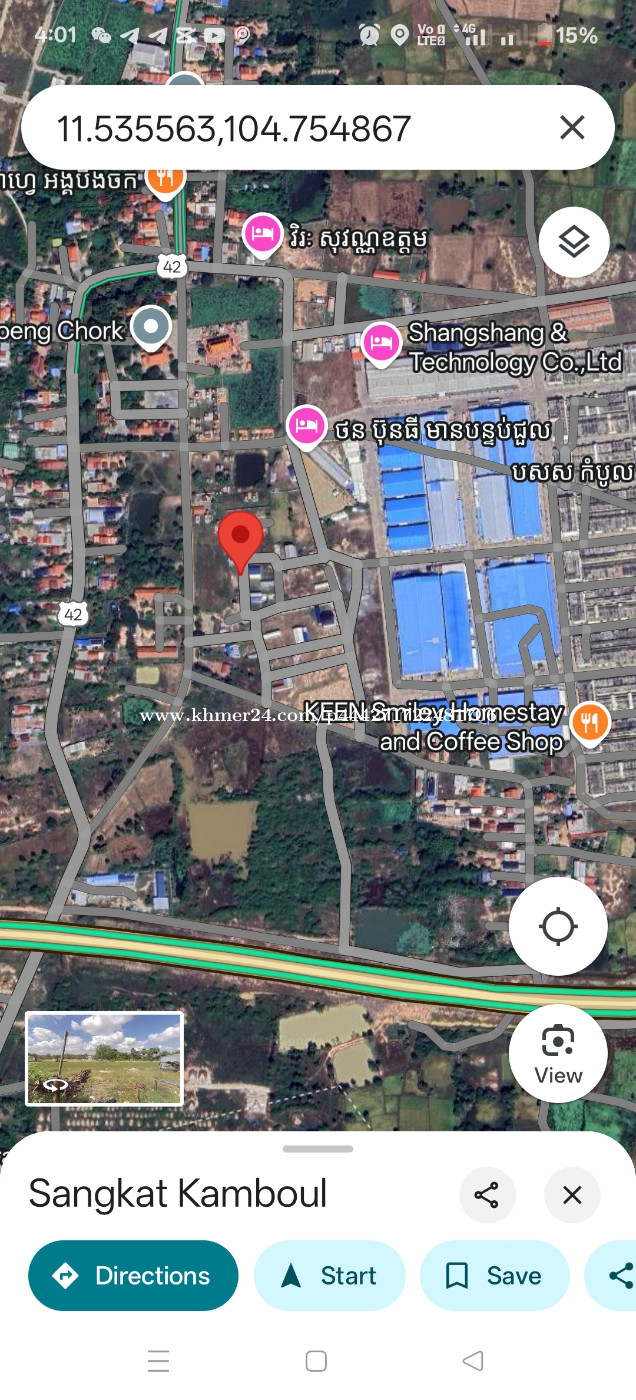
Task: Open the map layers selector
Action: (x=574, y=242)
